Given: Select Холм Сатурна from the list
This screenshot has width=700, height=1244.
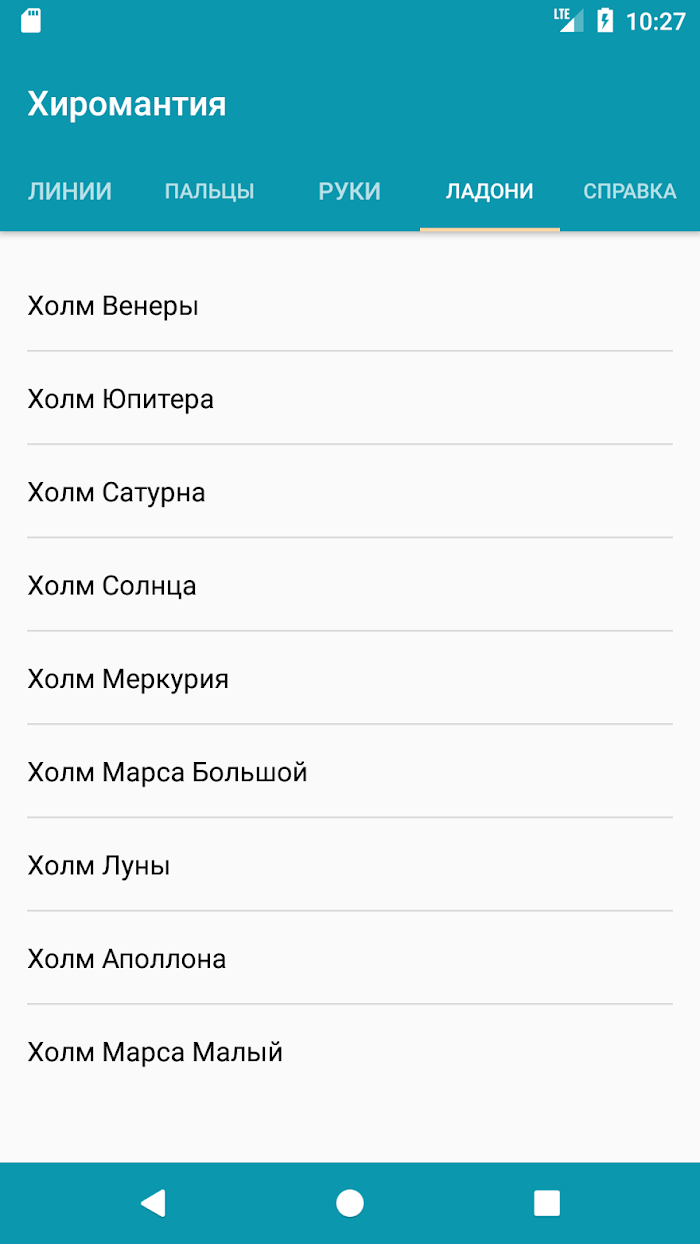Looking at the screenshot, I should pyautogui.click(x=350, y=491).
